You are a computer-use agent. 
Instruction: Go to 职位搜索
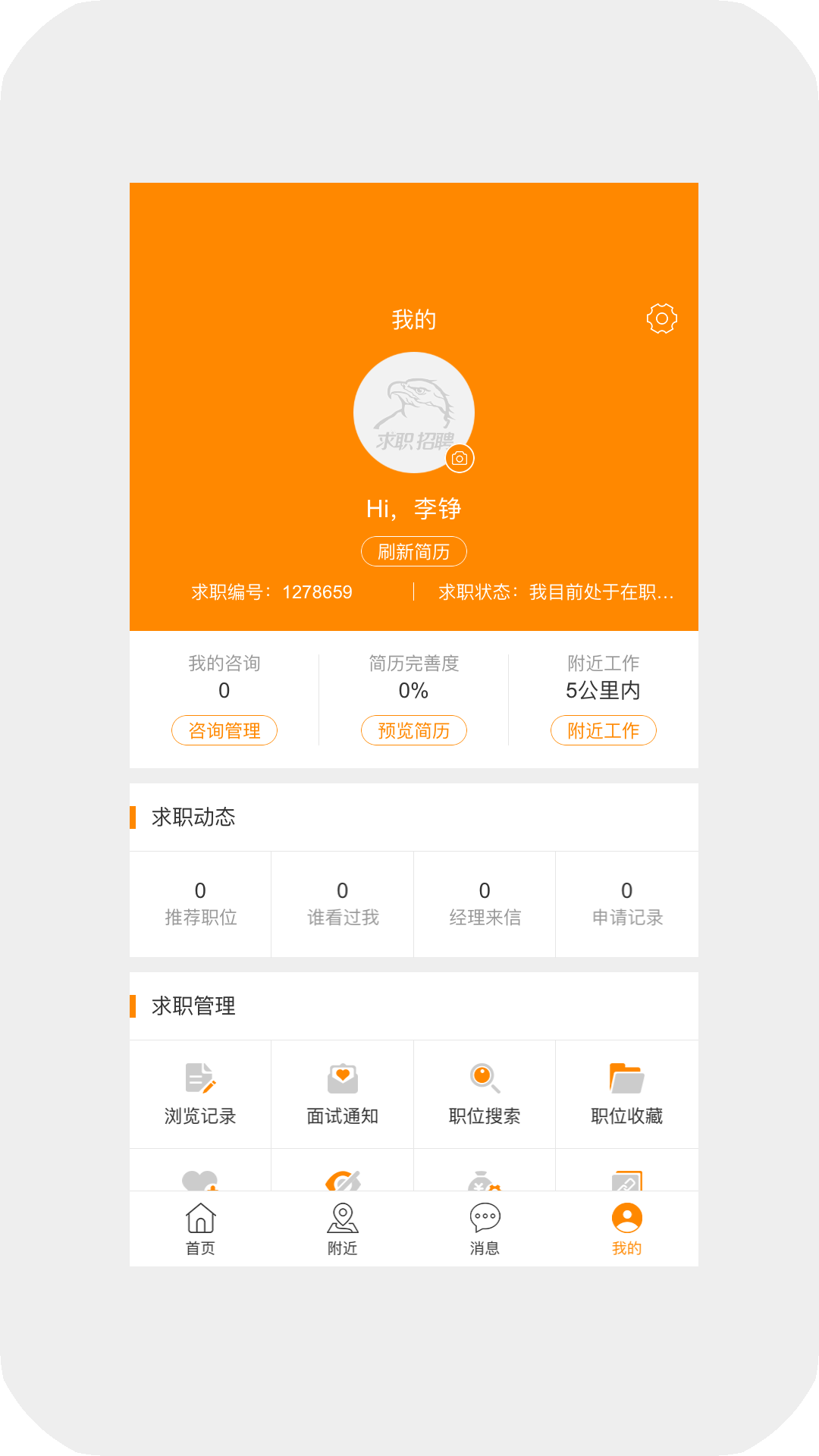485,1094
